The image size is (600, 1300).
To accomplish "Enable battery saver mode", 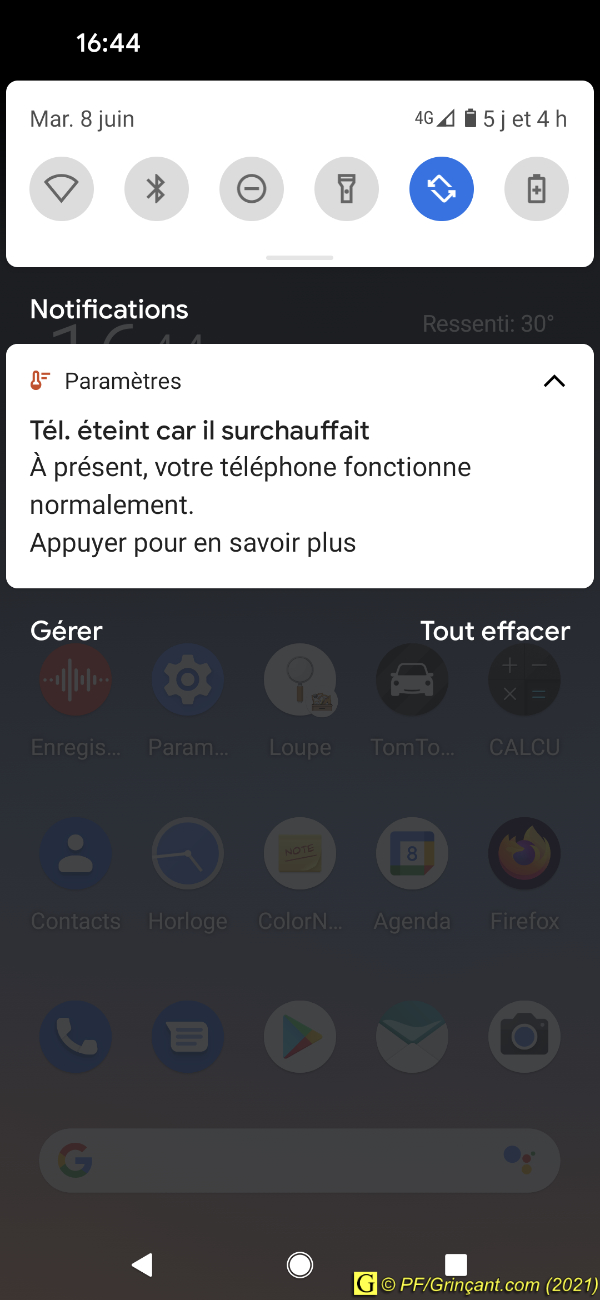I will pos(536,188).
